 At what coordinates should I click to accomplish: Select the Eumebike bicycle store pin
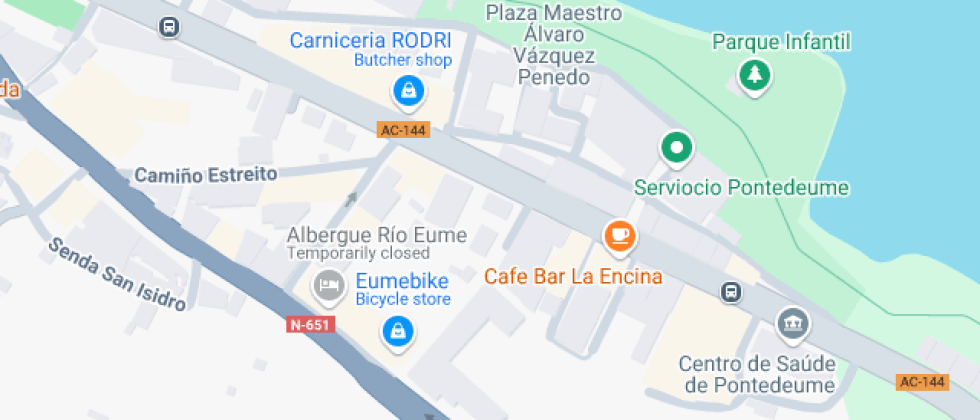click(398, 331)
